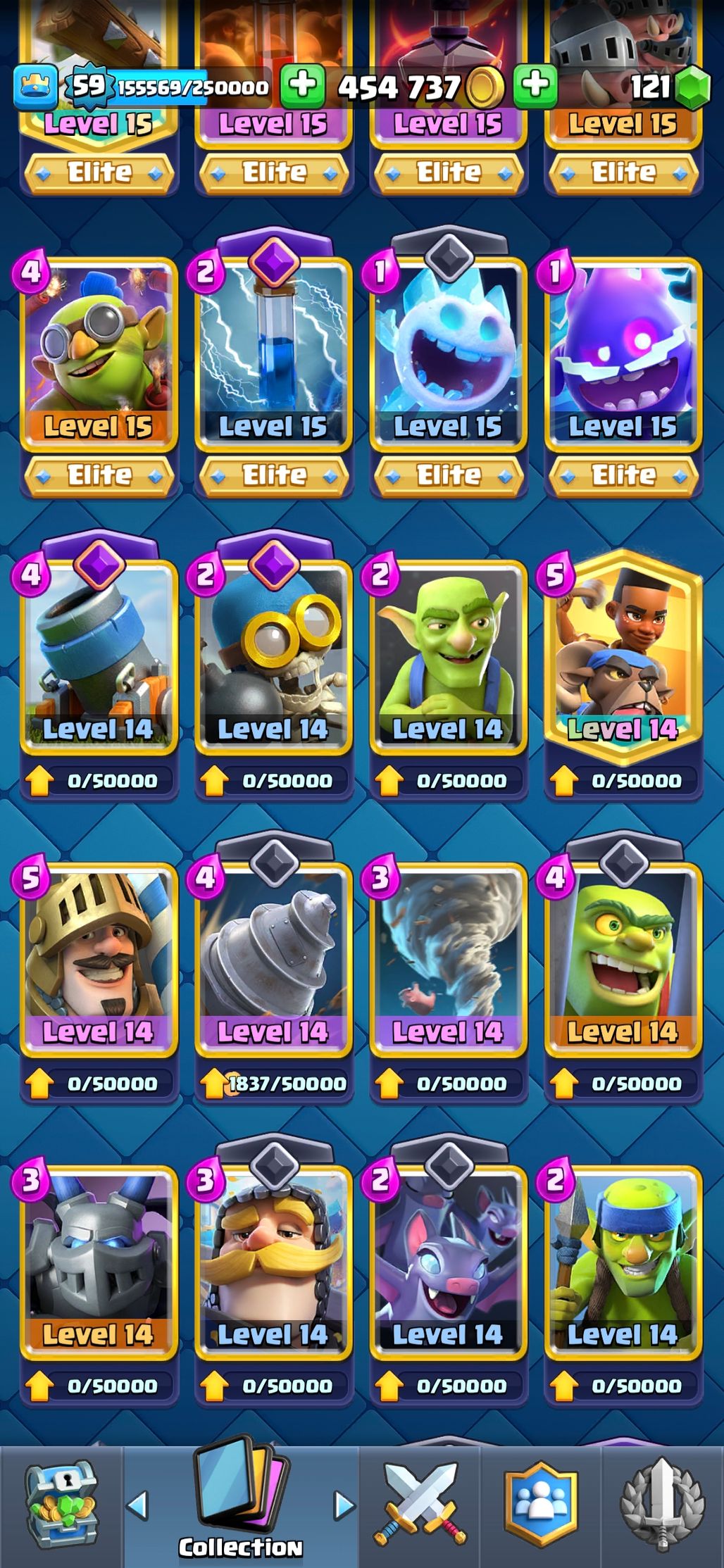Screen dimensions: 724x1568
Task: Select the Goblins Level 14 card
Action: point(448,658)
